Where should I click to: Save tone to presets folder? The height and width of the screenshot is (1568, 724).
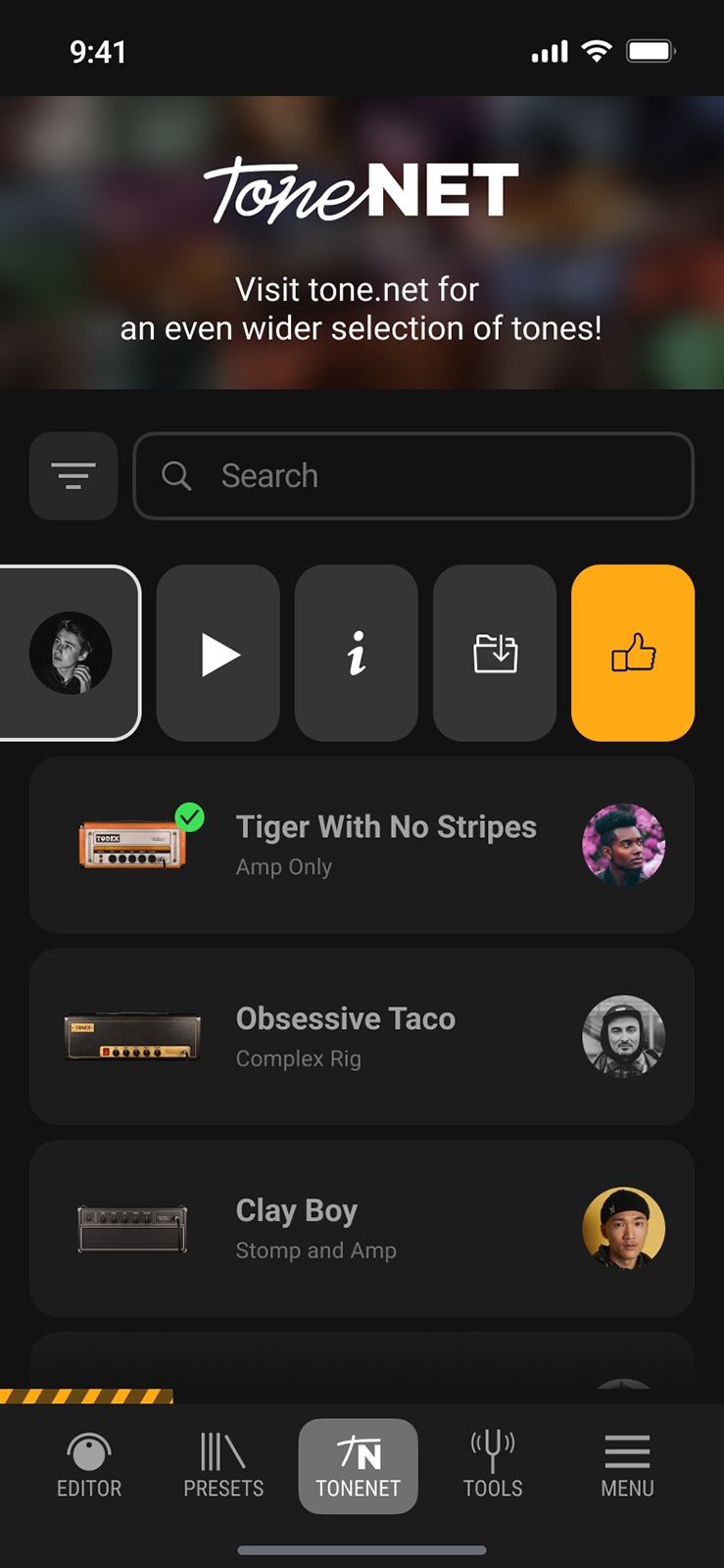495,654
